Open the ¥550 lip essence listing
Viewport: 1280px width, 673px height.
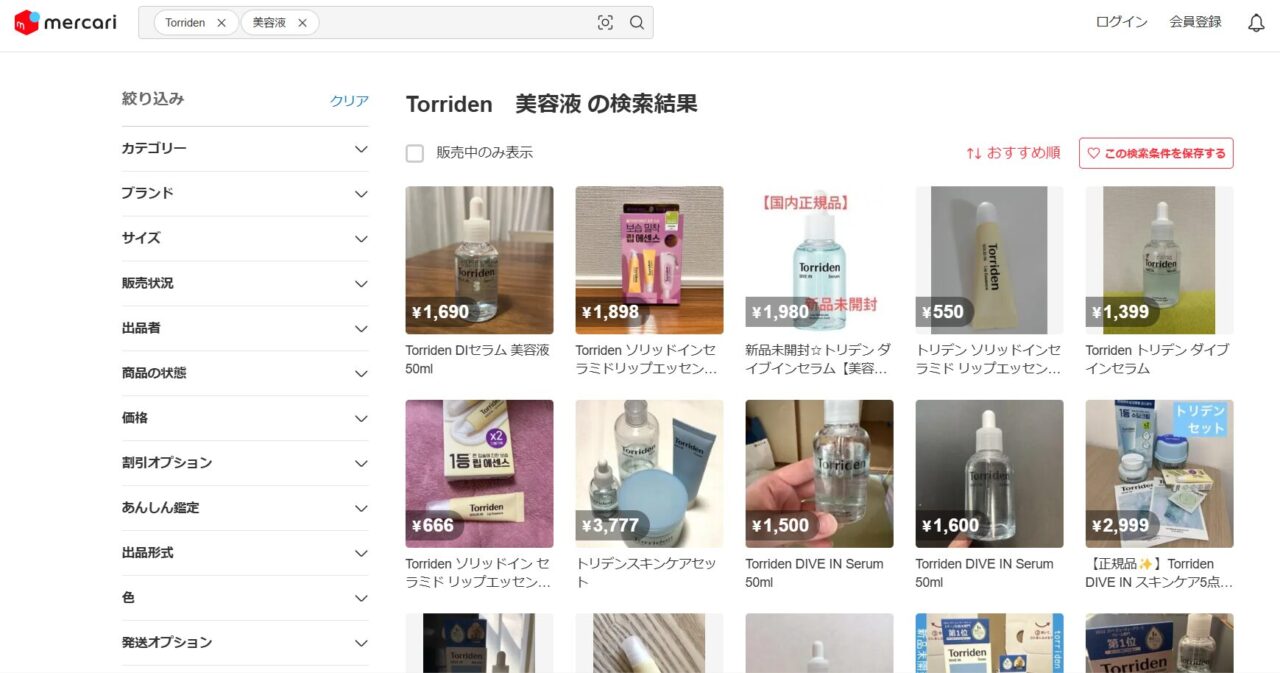click(x=989, y=260)
